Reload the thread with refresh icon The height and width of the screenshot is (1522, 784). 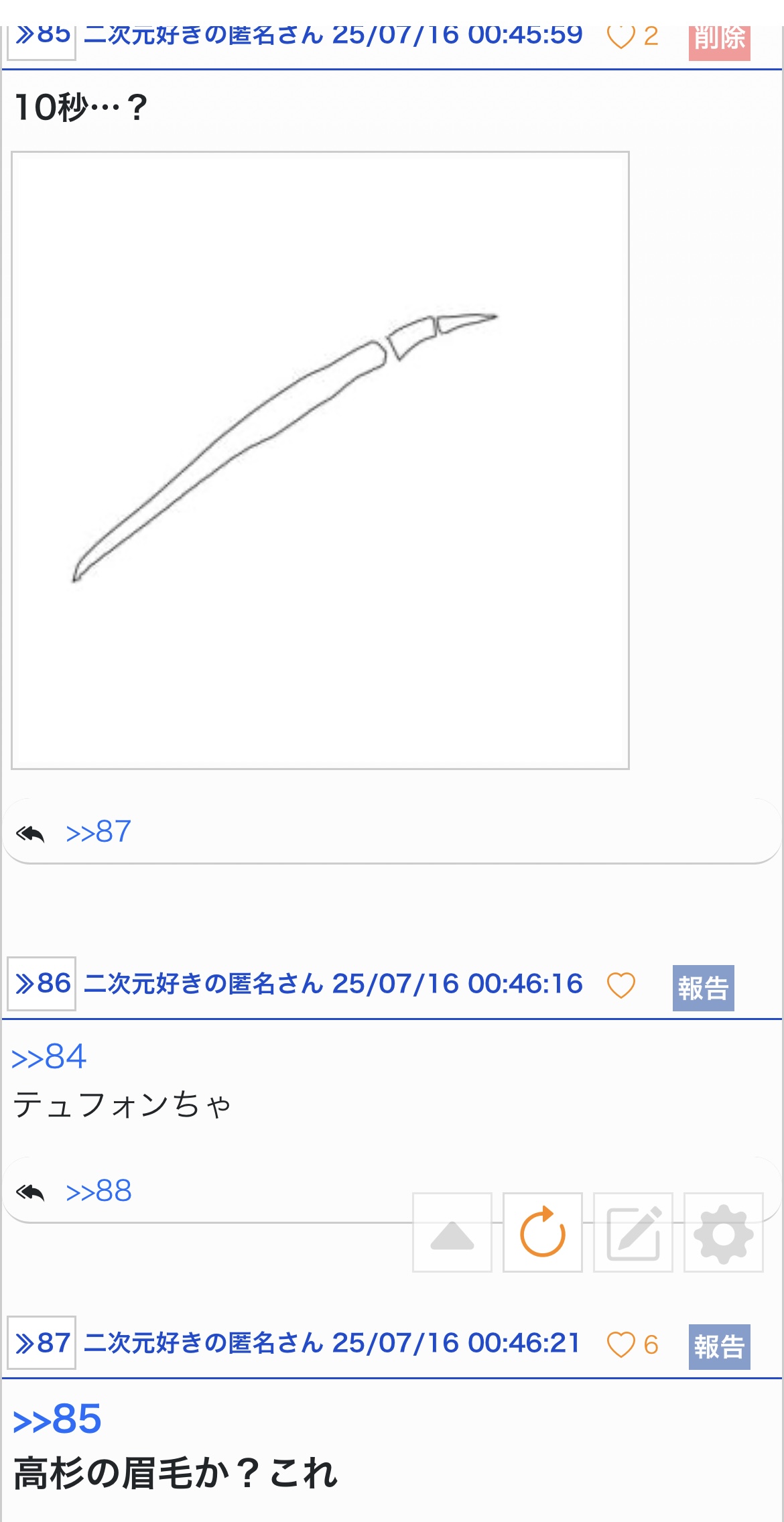tap(543, 1232)
